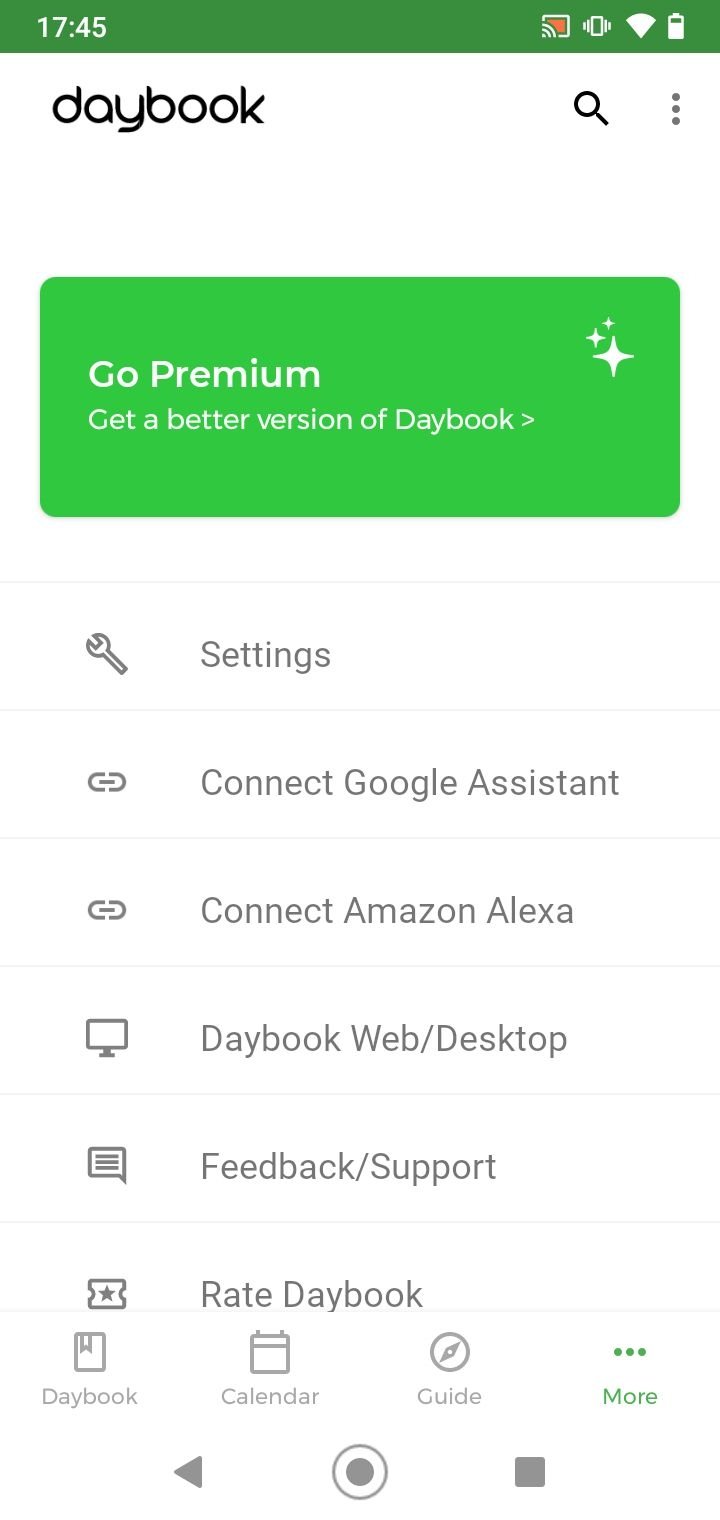Open the search icon in the app bar
The image size is (720, 1520).
(x=591, y=108)
